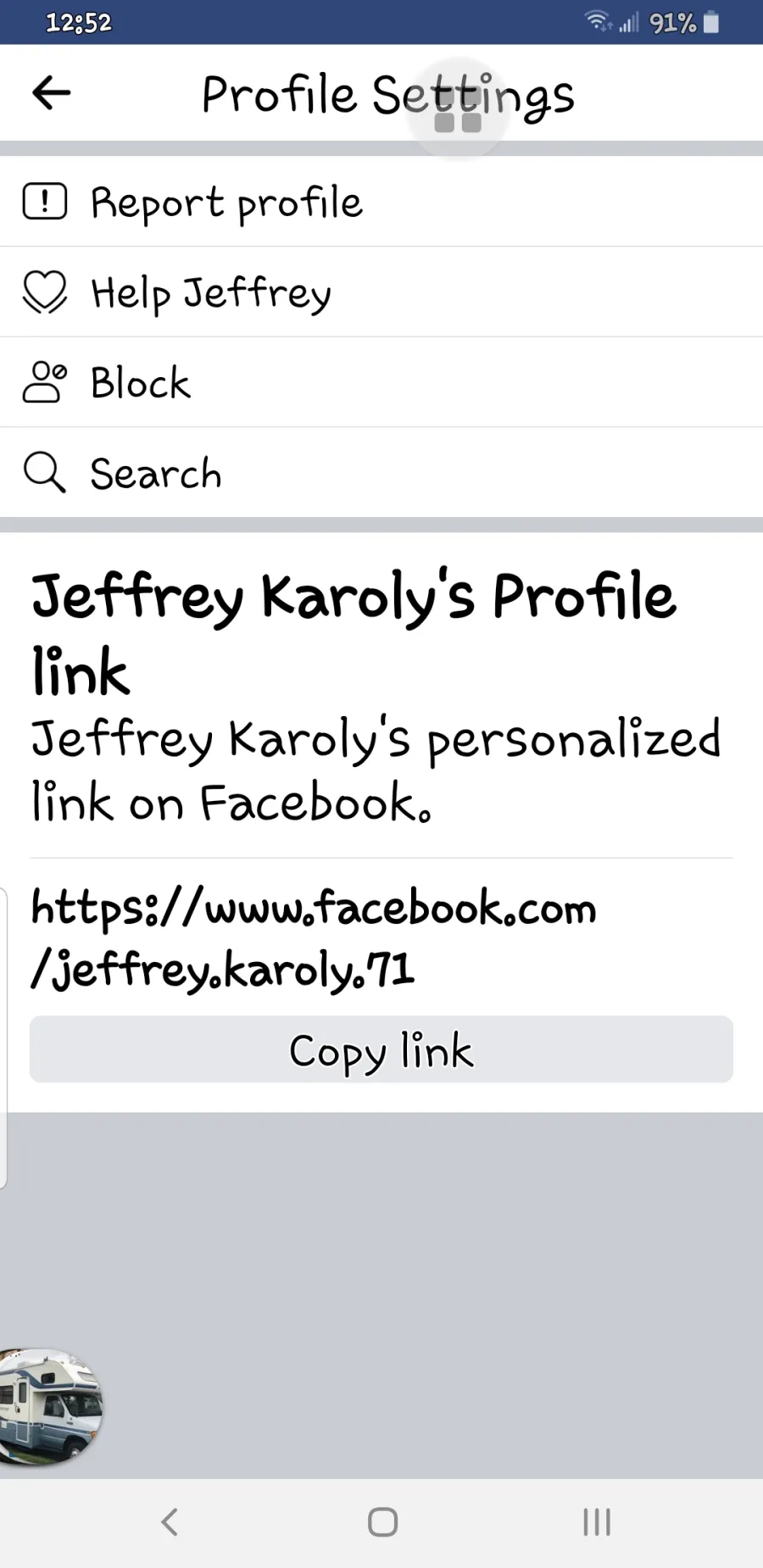Open the floating RV chat head

49,1406
